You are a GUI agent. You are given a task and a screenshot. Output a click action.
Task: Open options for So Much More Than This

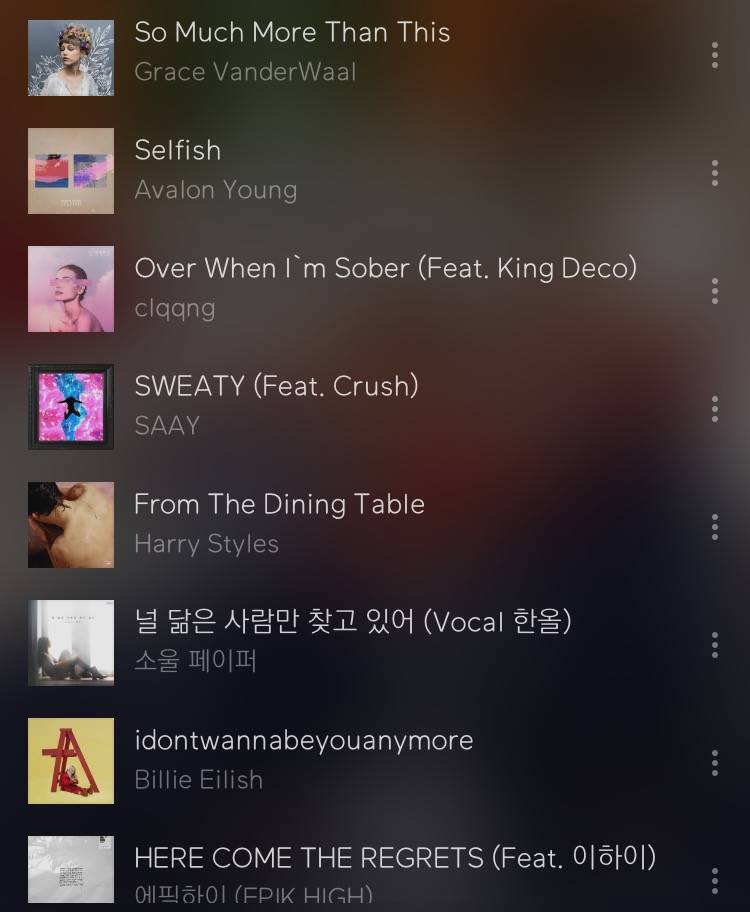click(714, 55)
